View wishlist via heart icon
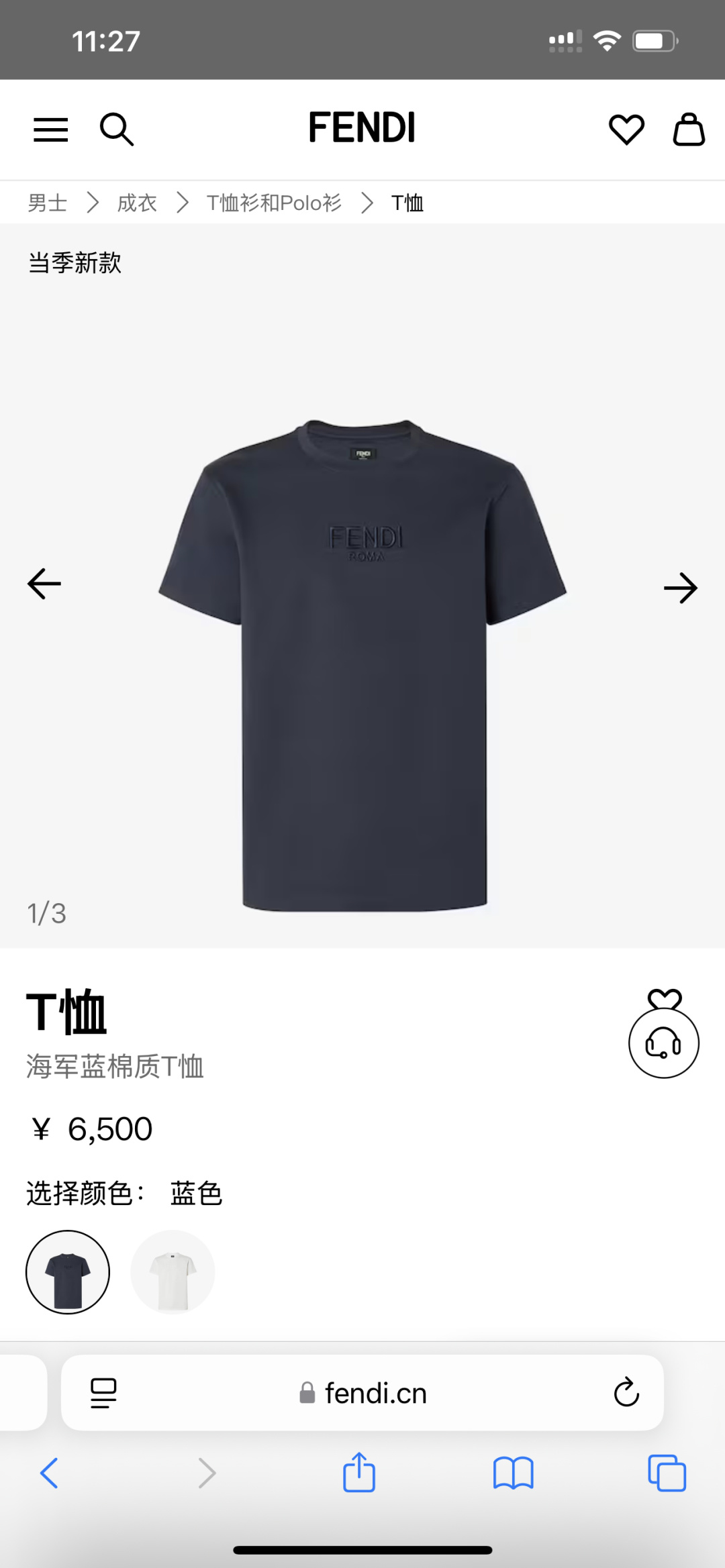Viewport: 725px width, 1568px height. [x=626, y=129]
